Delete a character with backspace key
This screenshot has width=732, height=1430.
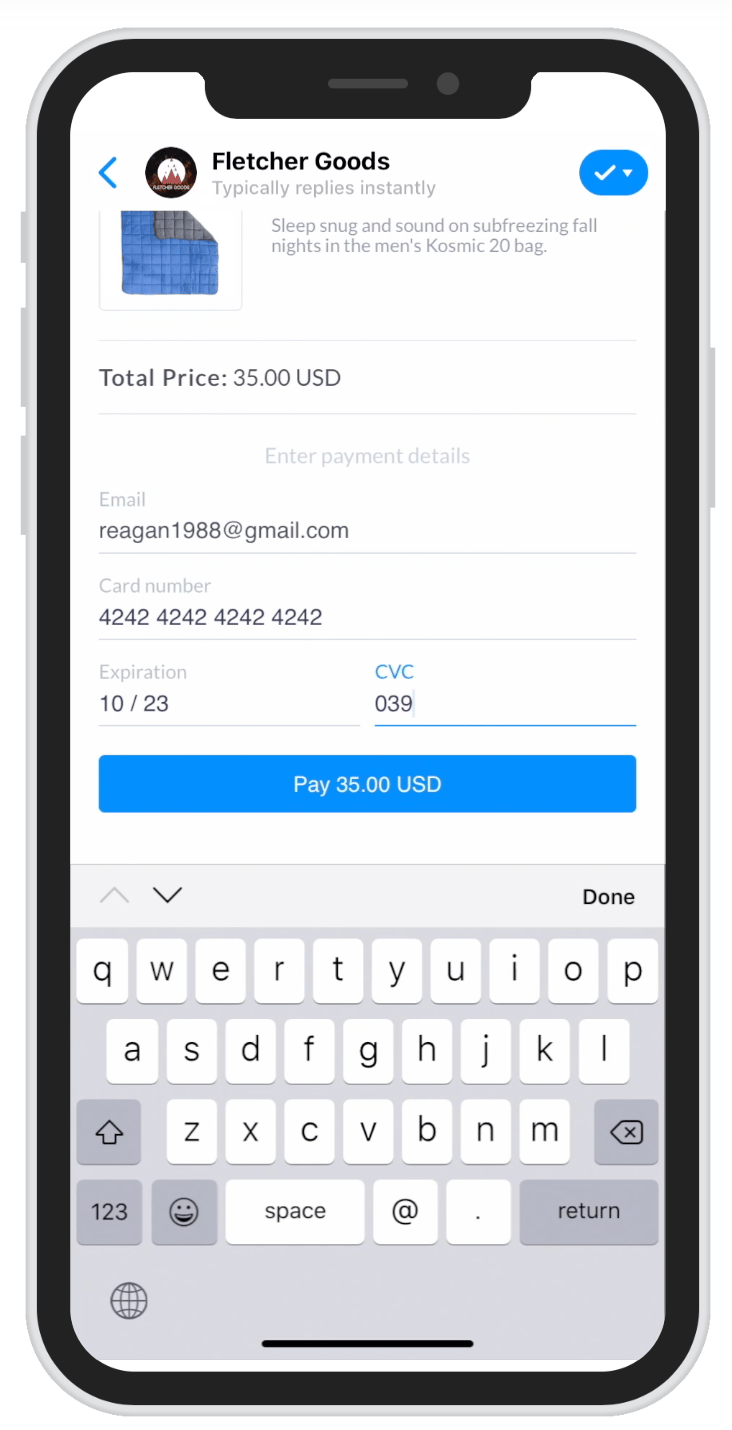click(x=626, y=1132)
